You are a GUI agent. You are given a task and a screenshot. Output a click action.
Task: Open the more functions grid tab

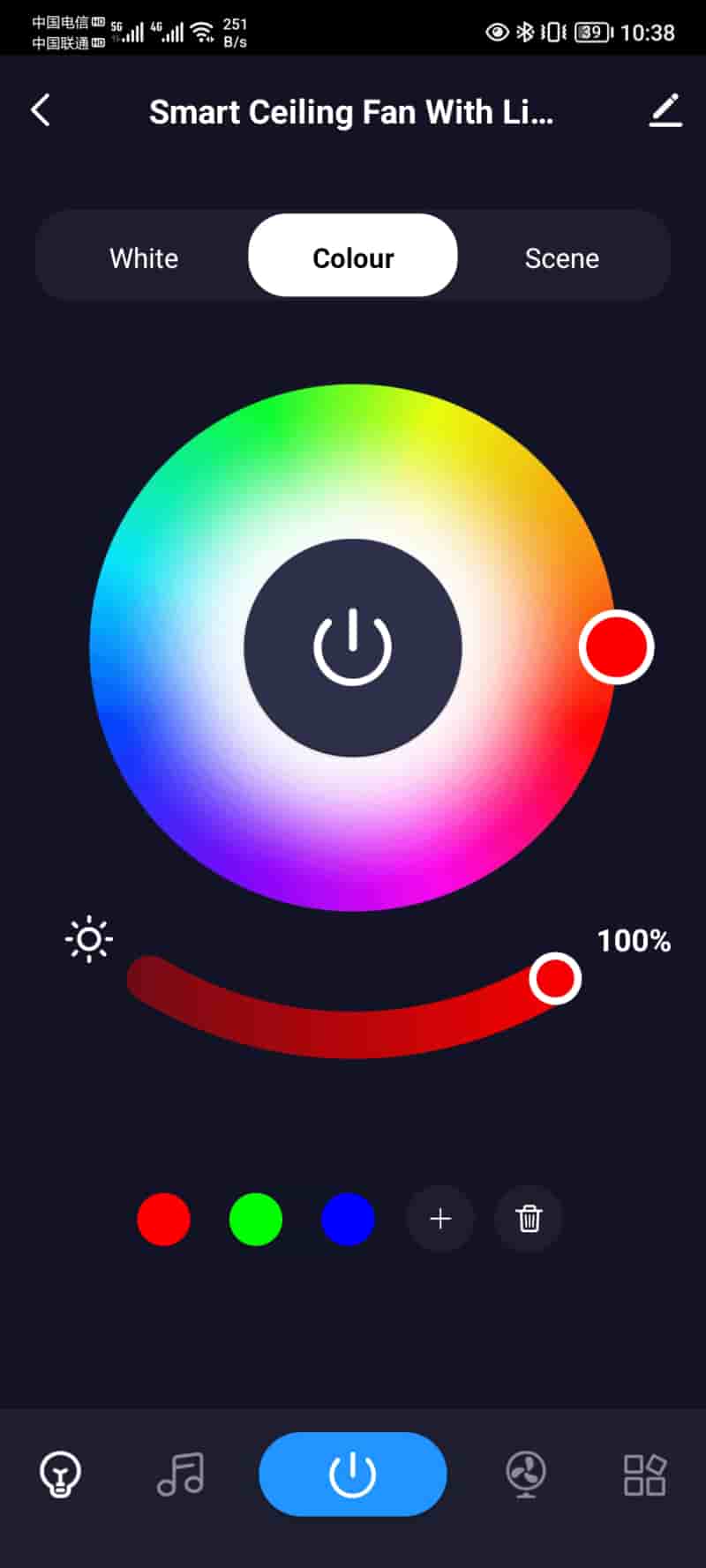645,1475
